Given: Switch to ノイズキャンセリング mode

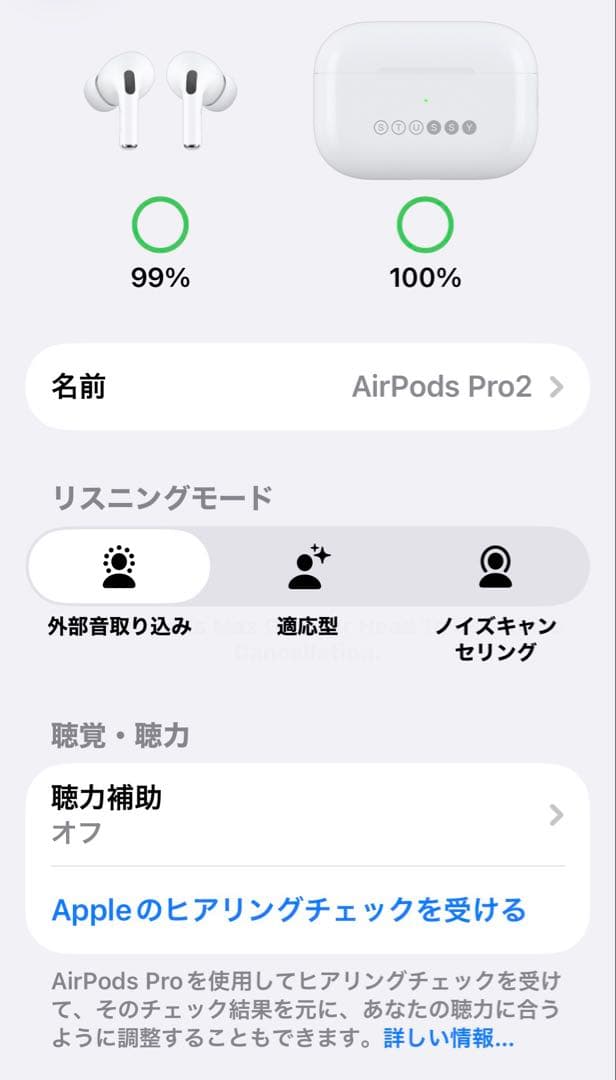Looking at the screenshot, I should pos(495,567).
